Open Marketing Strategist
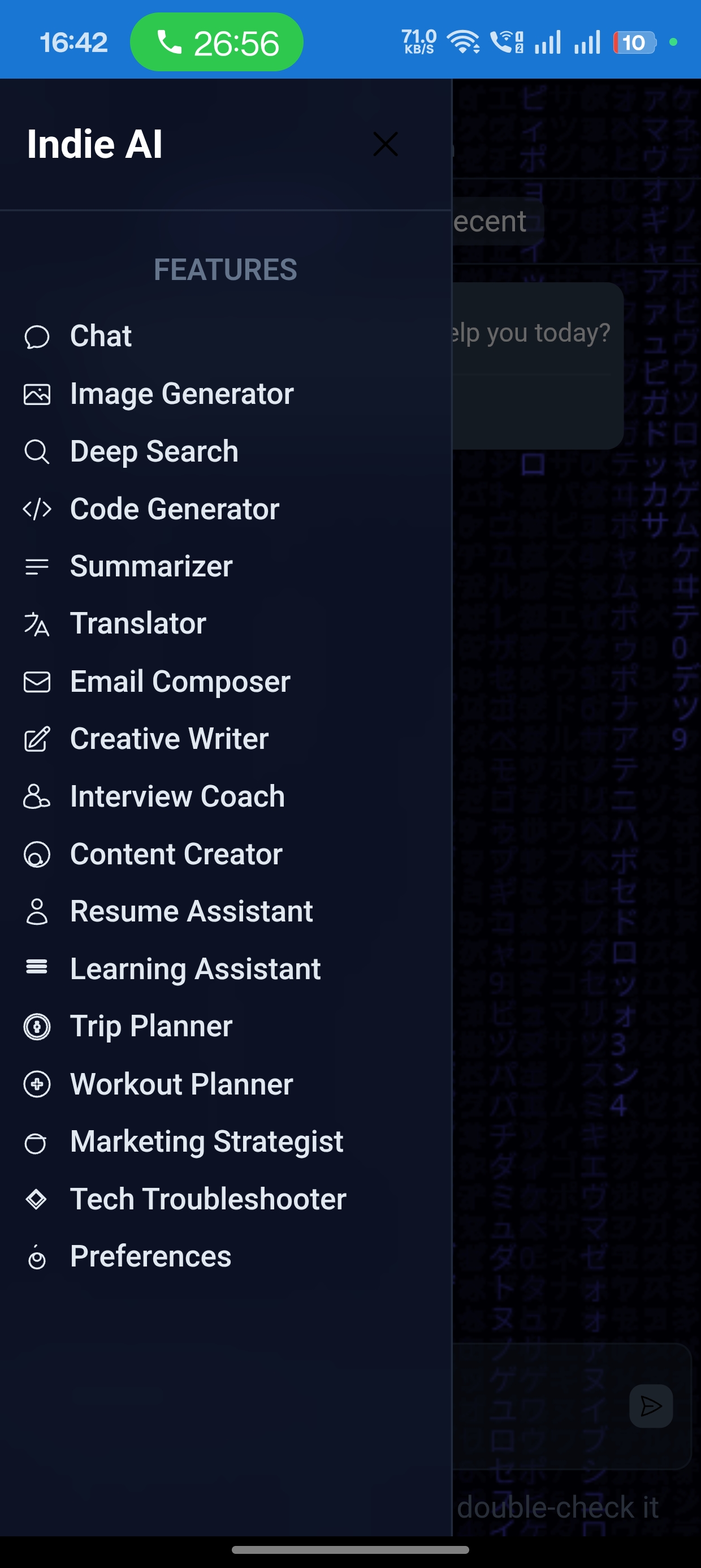 (206, 1141)
